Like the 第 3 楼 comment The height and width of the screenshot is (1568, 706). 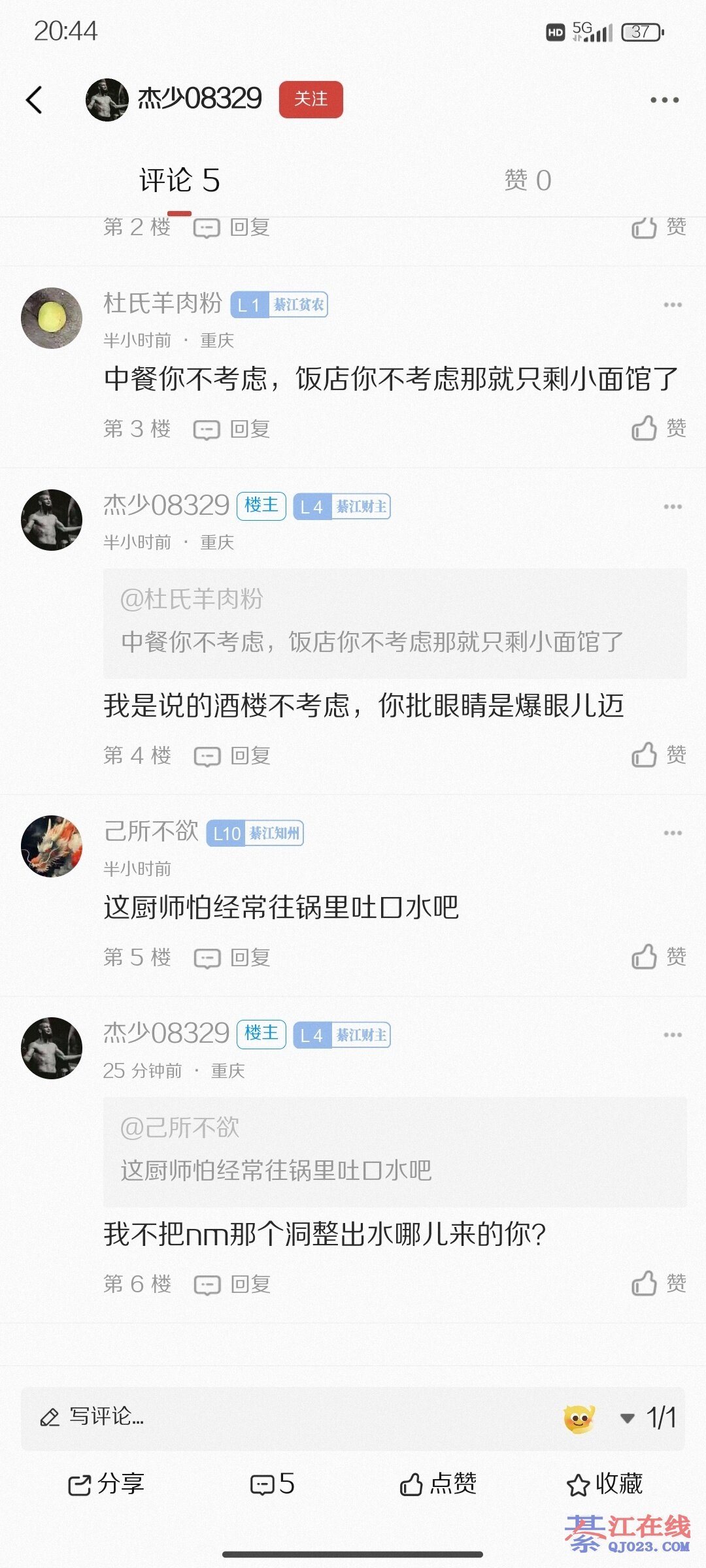(658, 429)
